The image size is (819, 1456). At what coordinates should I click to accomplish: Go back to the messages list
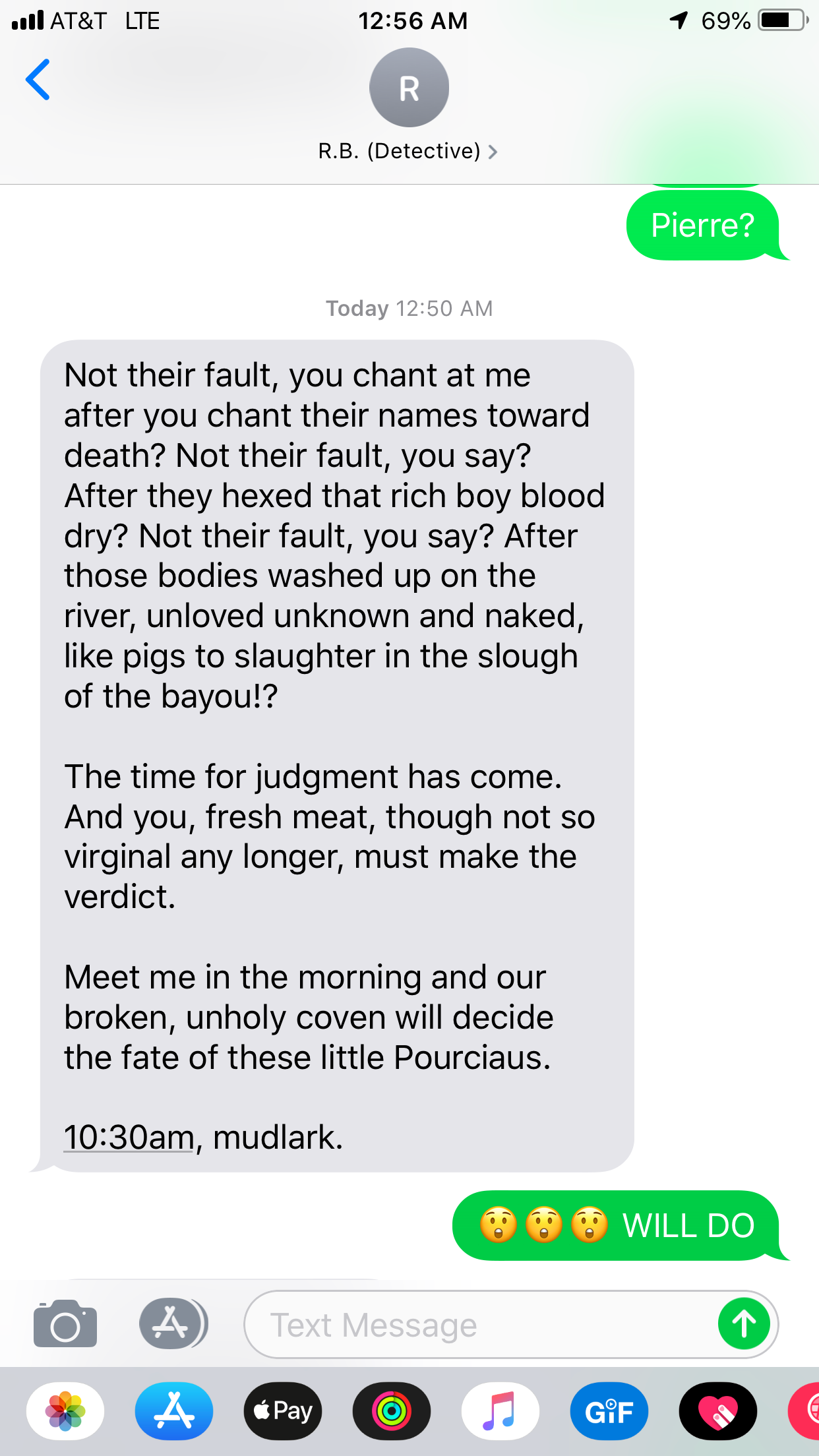(x=38, y=80)
